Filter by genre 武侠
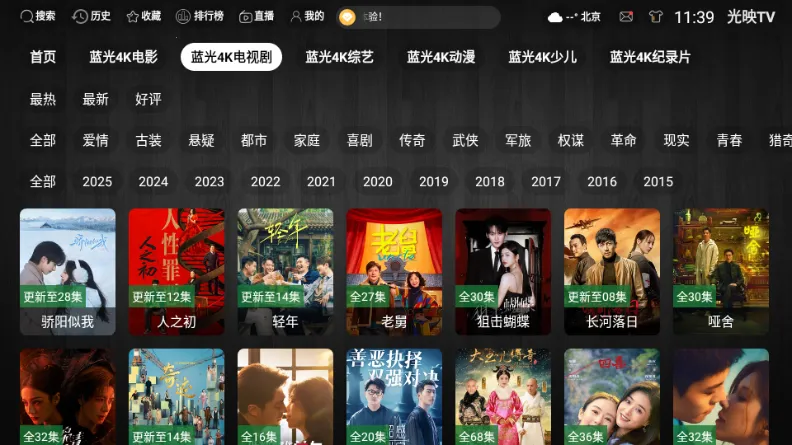Image resolution: width=792 pixels, height=445 pixels. click(x=465, y=141)
